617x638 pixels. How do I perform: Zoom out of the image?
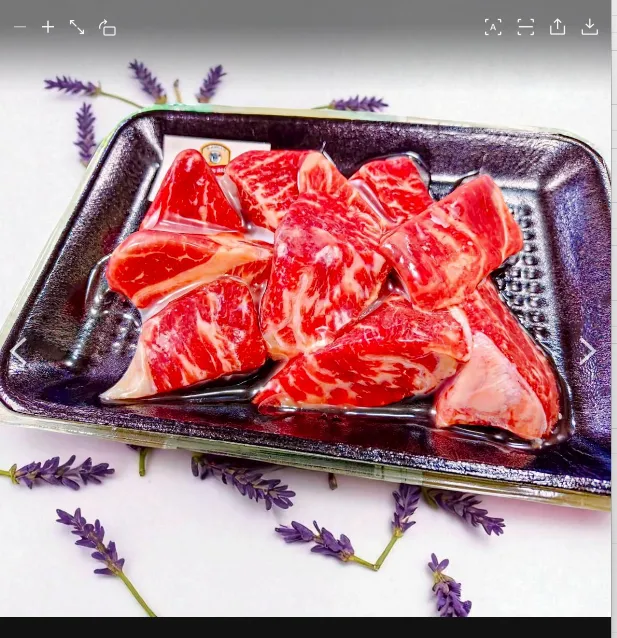19,27
